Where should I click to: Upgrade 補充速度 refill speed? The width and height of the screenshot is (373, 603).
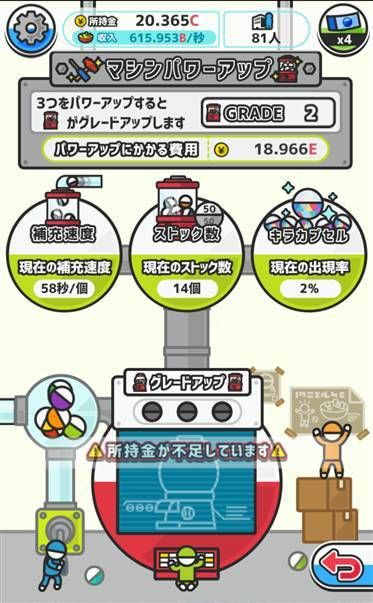[x=64, y=250]
